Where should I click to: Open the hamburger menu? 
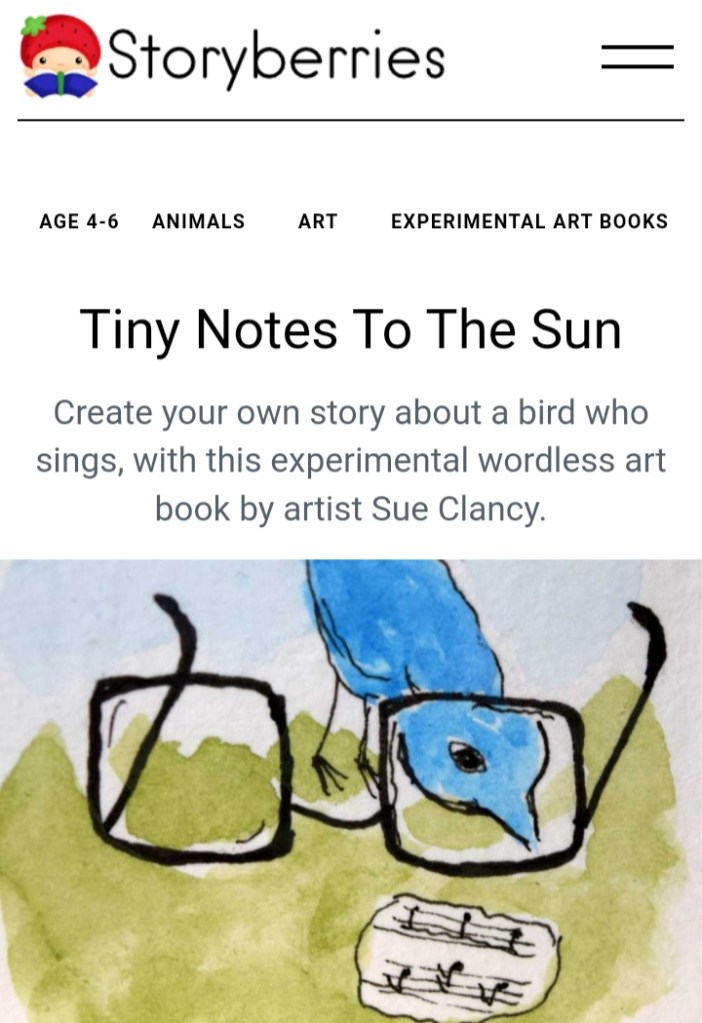click(x=637, y=57)
